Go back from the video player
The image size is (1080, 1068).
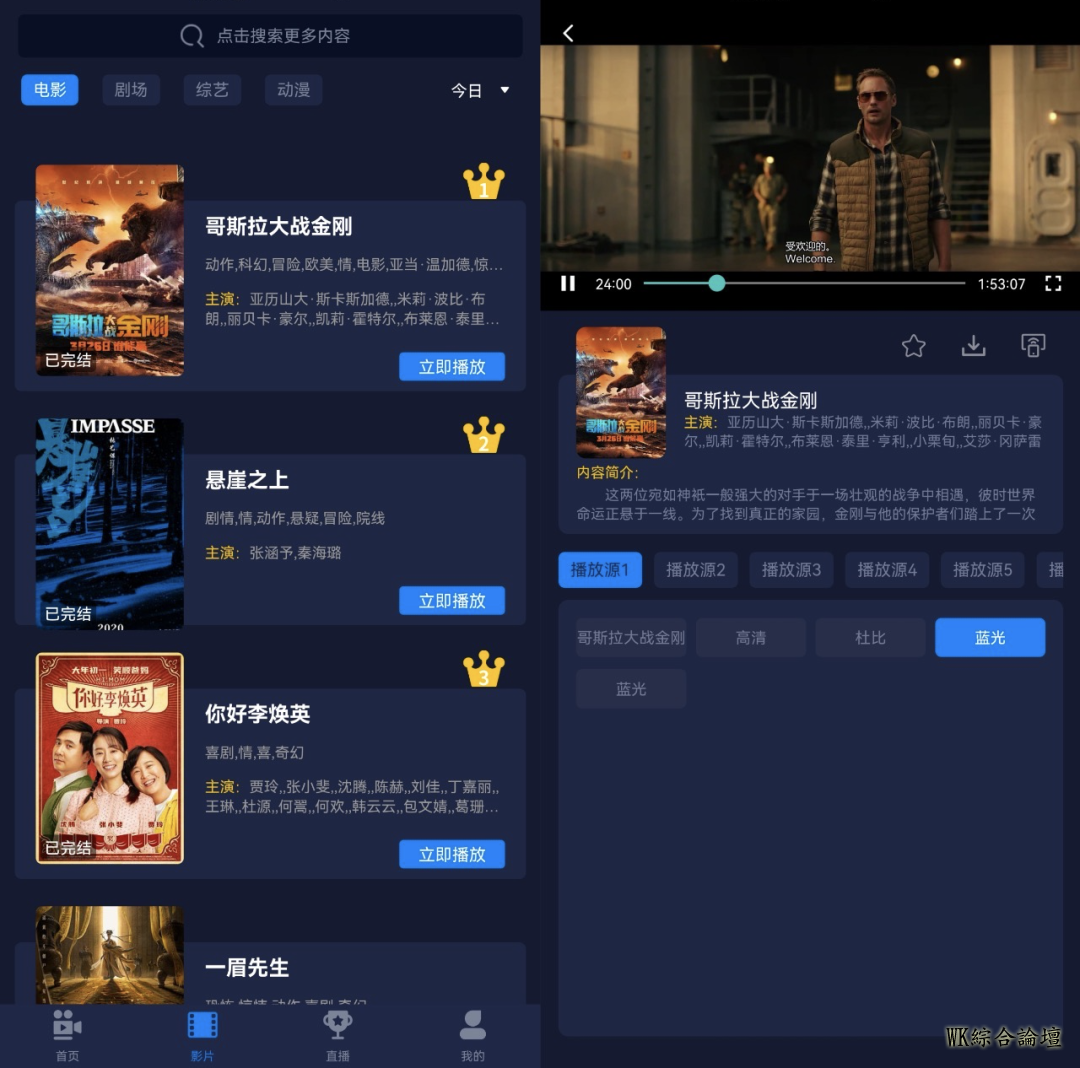(568, 33)
